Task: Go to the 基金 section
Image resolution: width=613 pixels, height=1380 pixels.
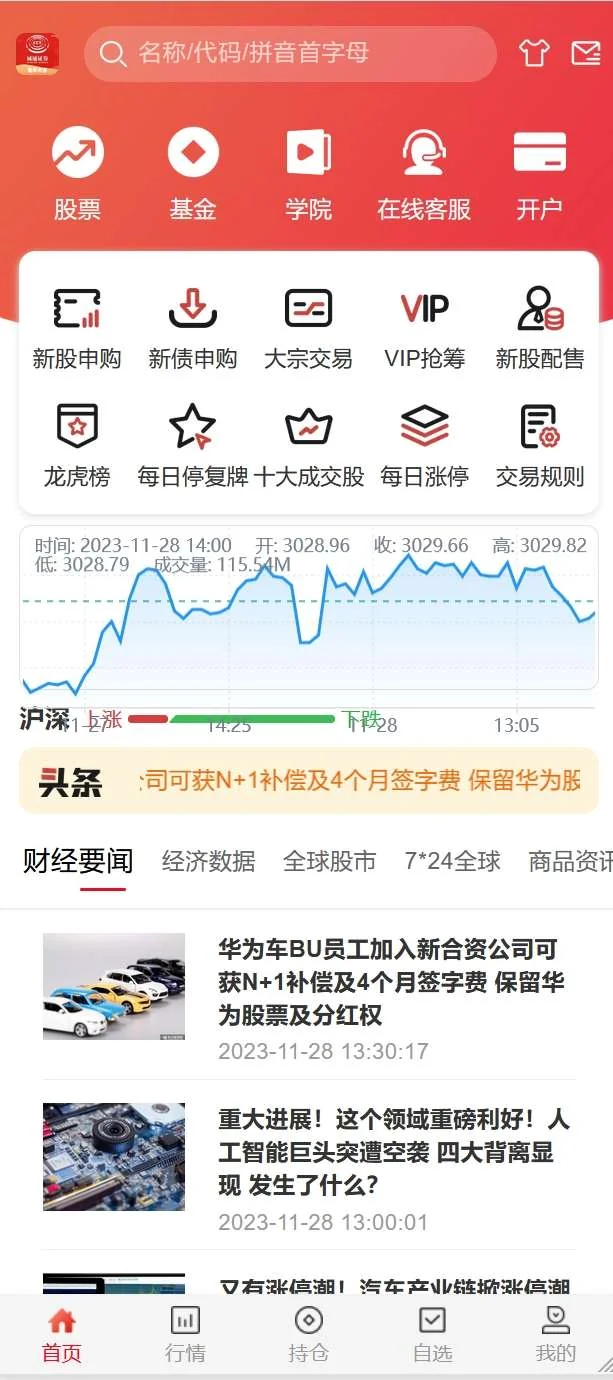Action: coord(193,175)
